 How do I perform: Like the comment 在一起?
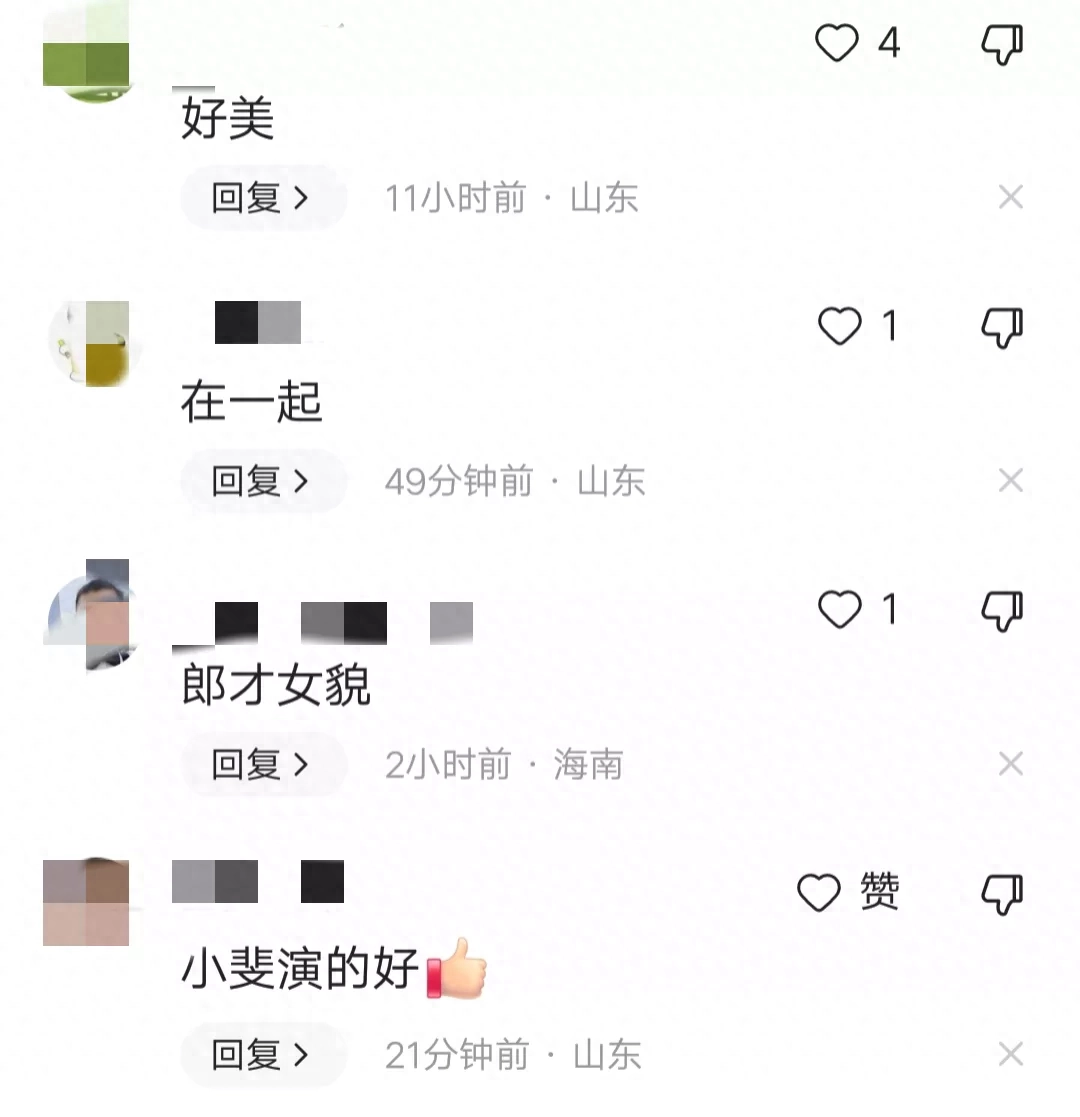[x=840, y=326]
